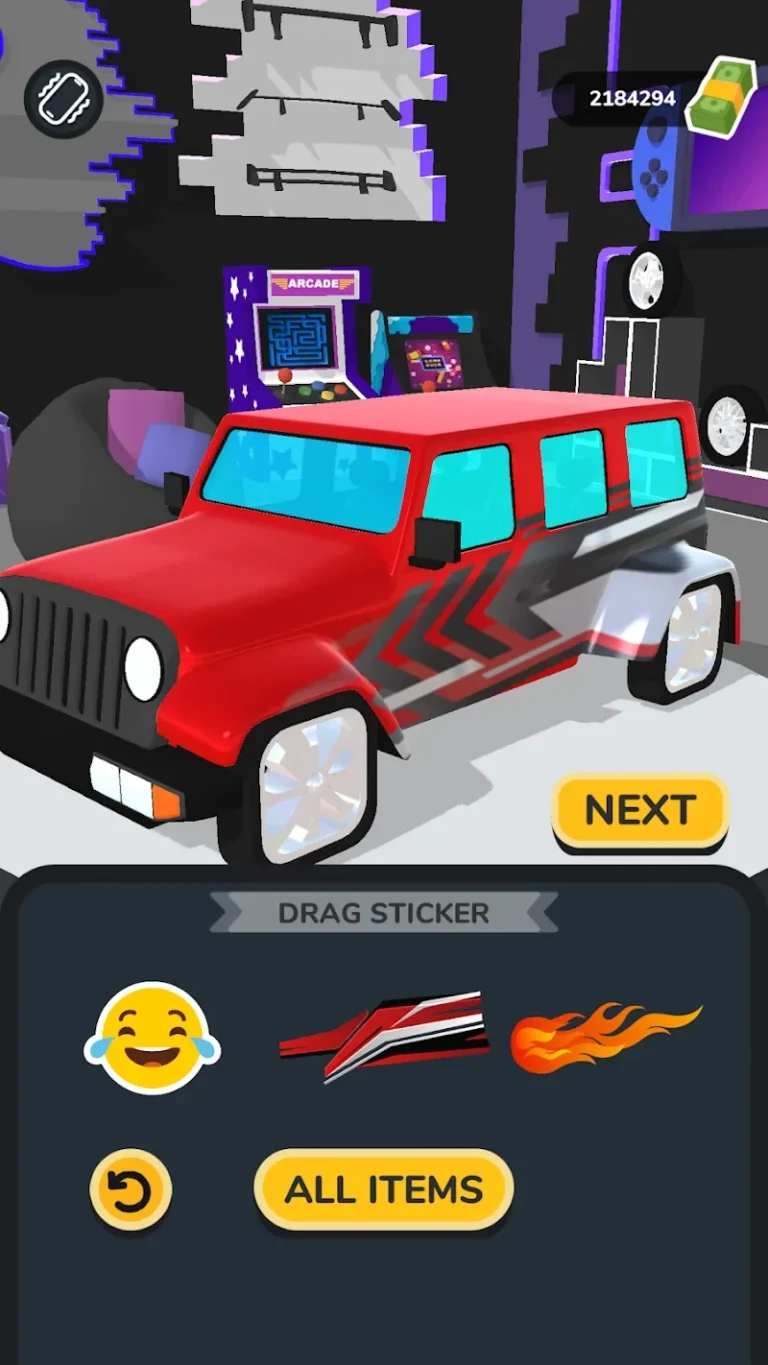Toggle the vibration icon at top
768x1365 pixels.
63,98
